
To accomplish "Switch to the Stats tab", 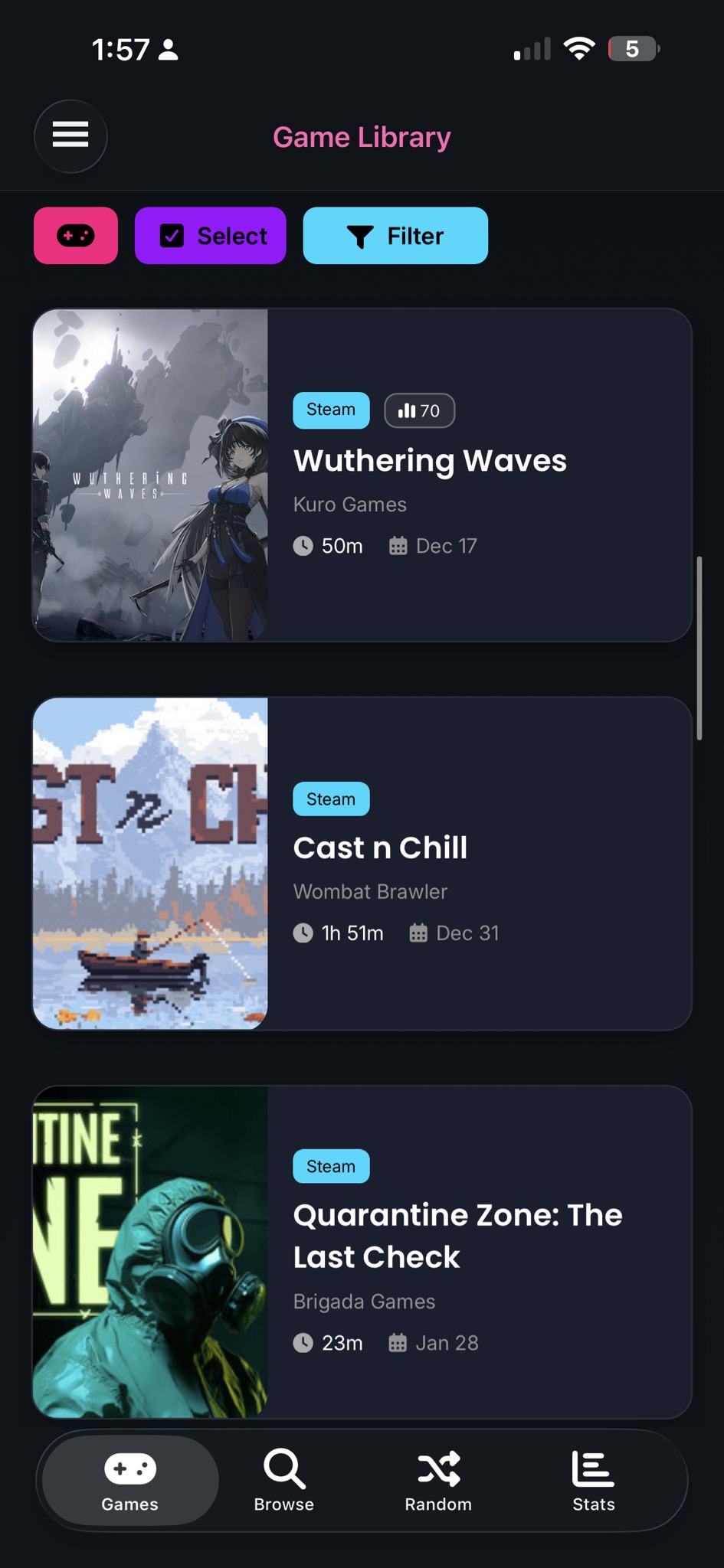I will click(x=591, y=1479).
